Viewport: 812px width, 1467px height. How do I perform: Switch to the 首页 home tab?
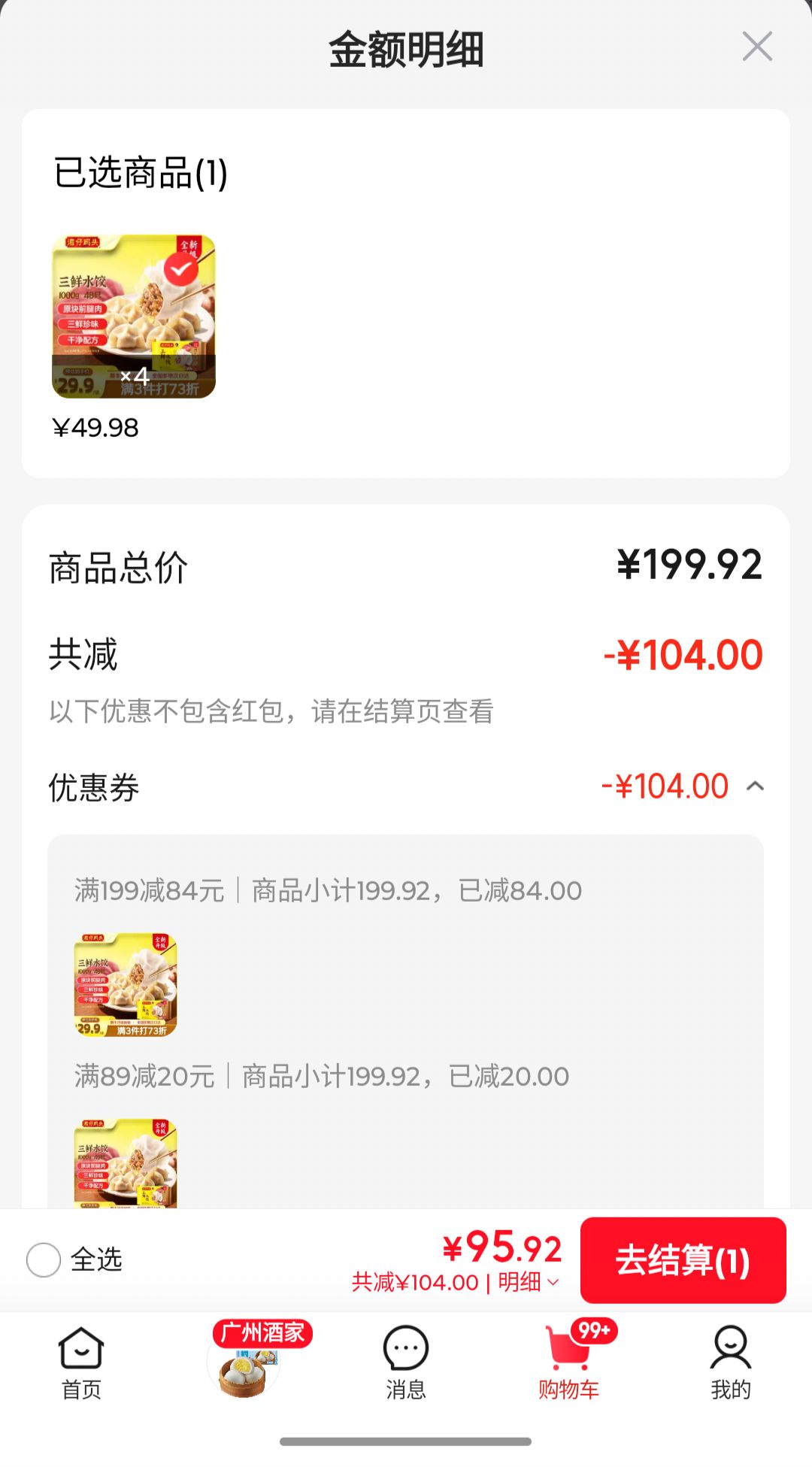click(81, 1363)
